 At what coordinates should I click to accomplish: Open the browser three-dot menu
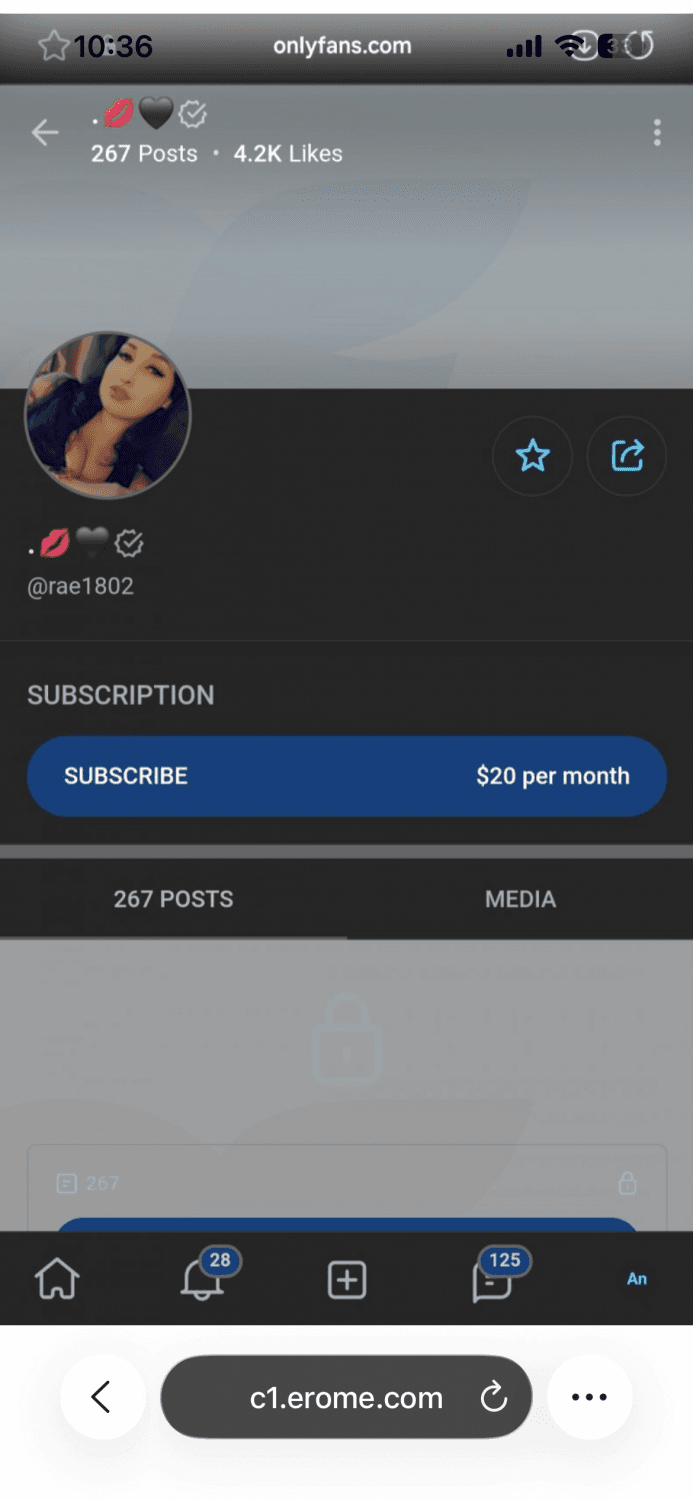click(589, 1397)
